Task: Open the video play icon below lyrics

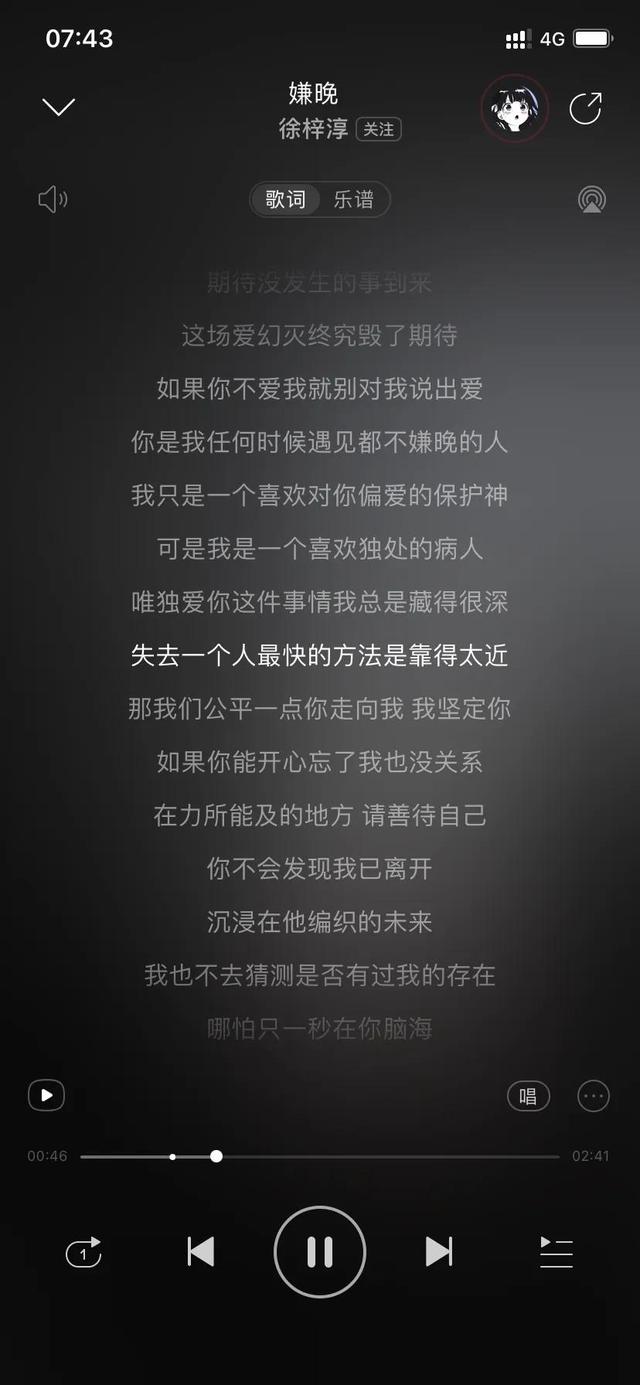Action: tap(46, 1096)
